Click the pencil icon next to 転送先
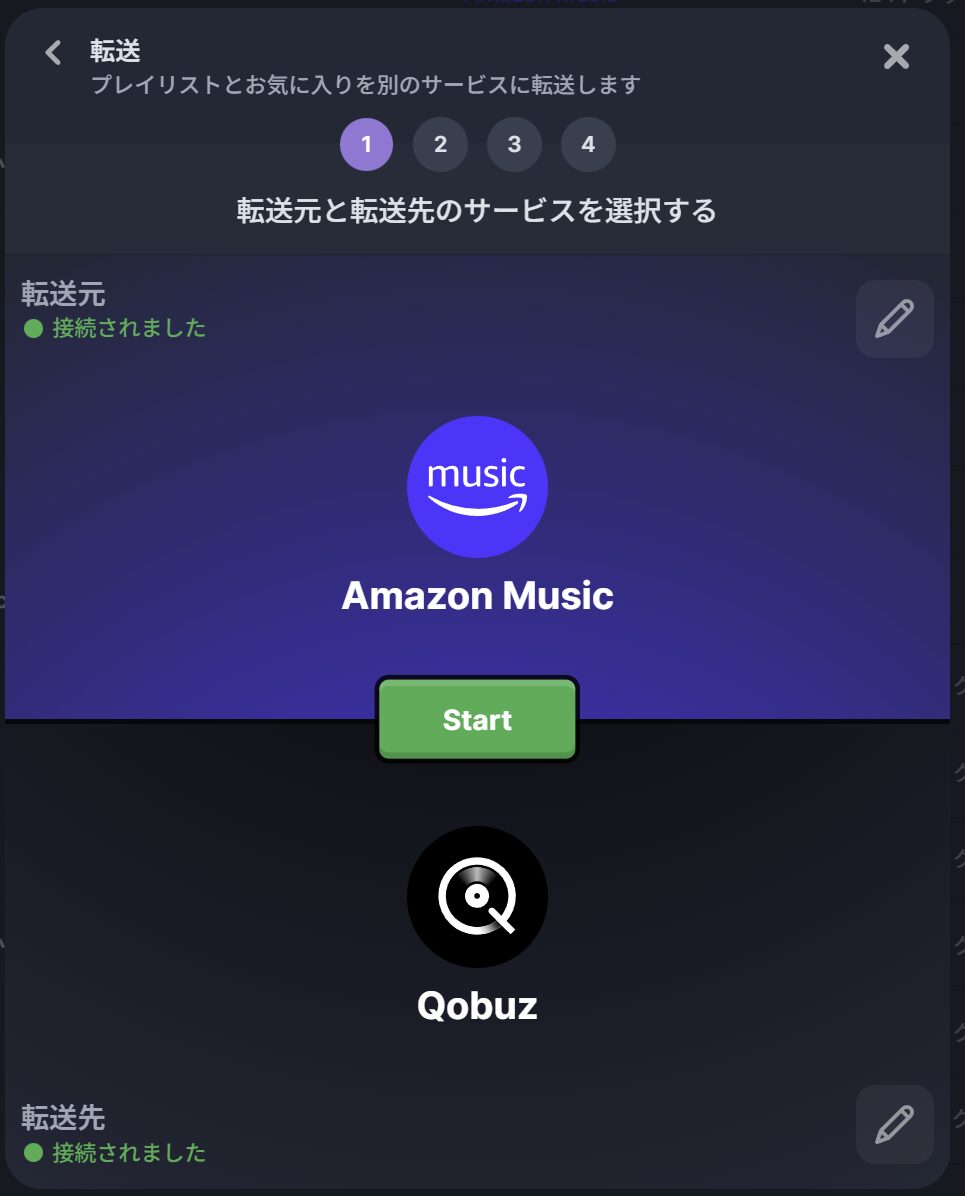The image size is (965, 1196). click(894, 1124)
